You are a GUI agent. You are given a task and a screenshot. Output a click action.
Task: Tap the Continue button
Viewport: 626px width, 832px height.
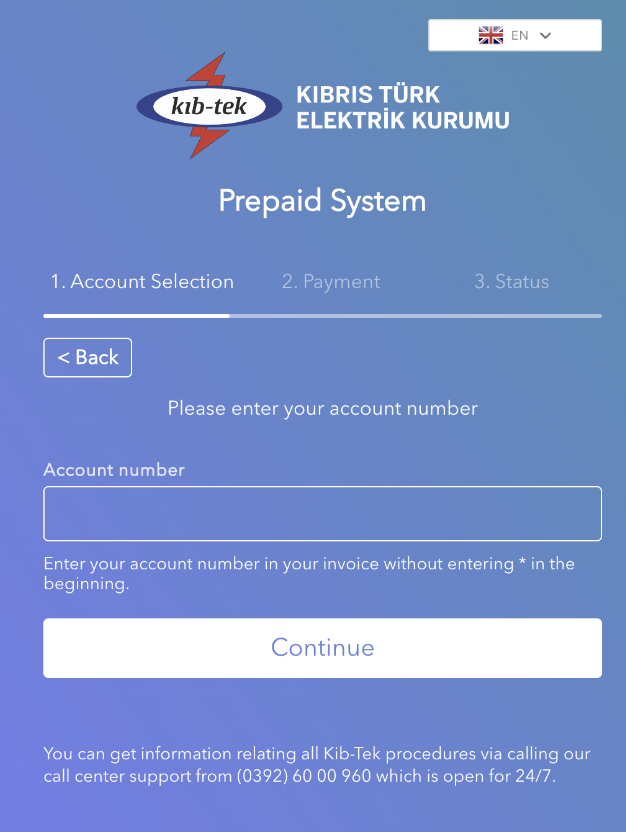coord(322,648)
